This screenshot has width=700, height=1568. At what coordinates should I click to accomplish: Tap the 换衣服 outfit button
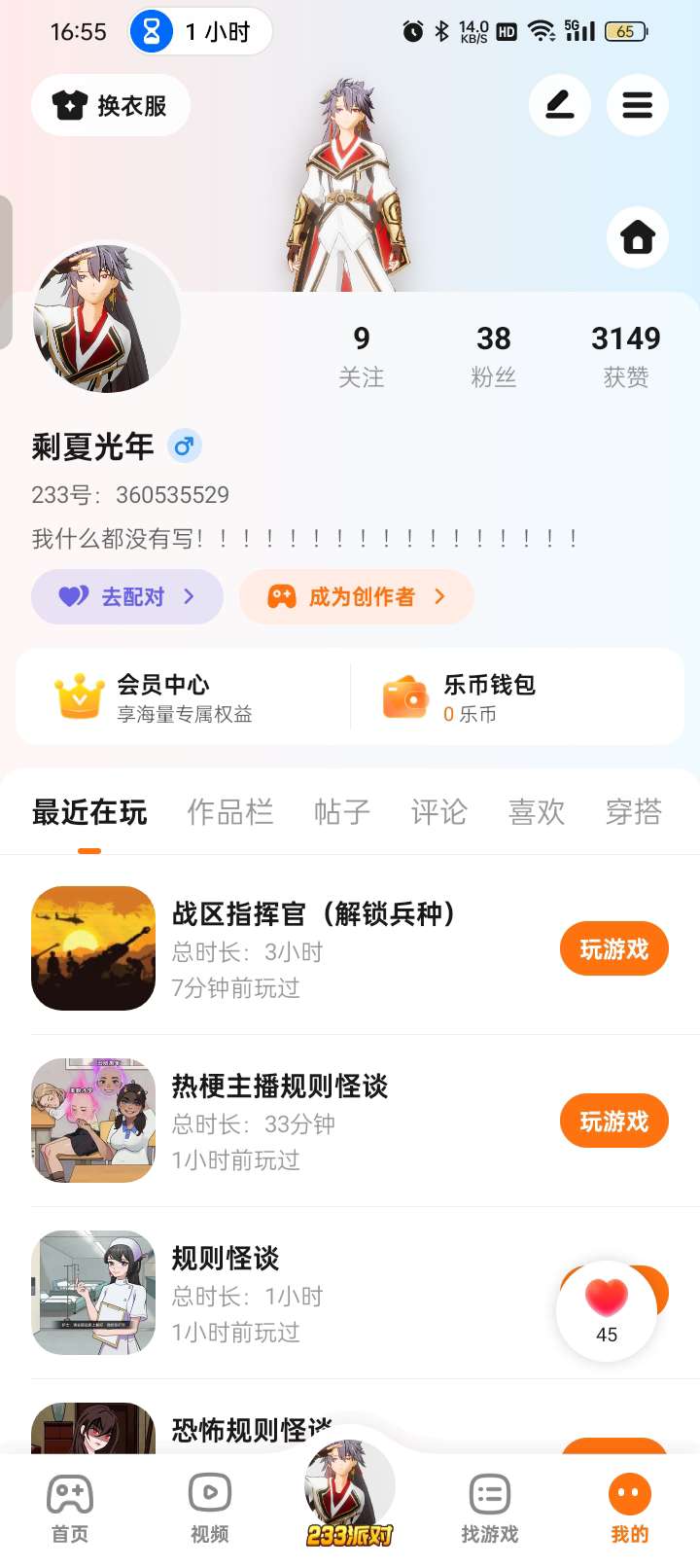110,105
